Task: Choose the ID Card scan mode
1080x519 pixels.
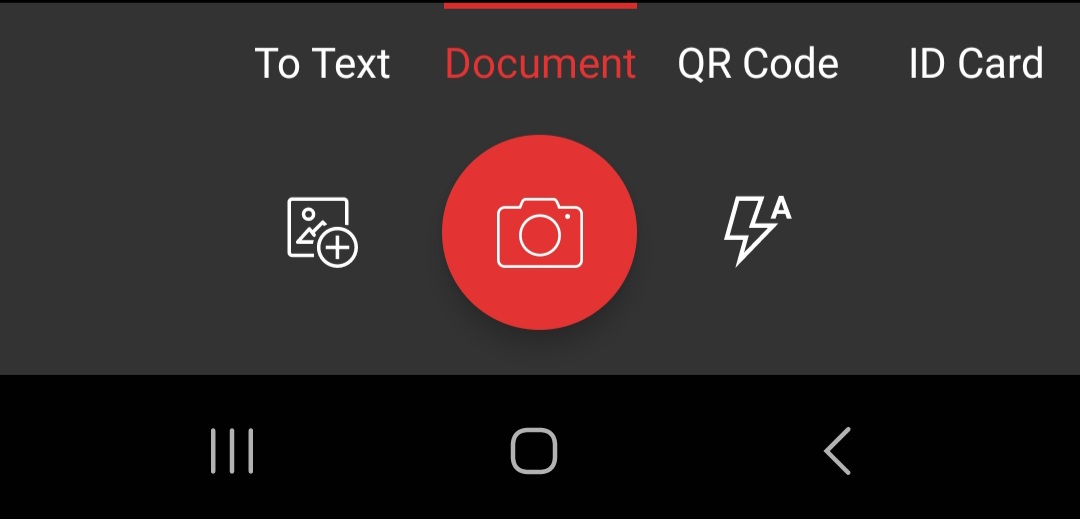Action: [975, 64]
